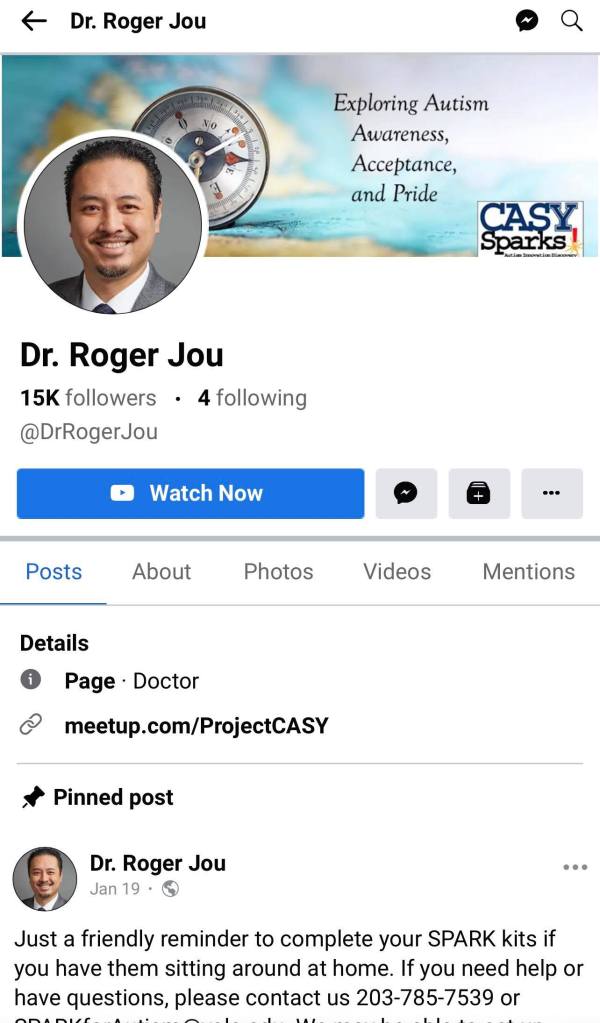Switch to the Videos tab
The width and height of the screenshot is (600, 1023).
(x=397, y=571)
